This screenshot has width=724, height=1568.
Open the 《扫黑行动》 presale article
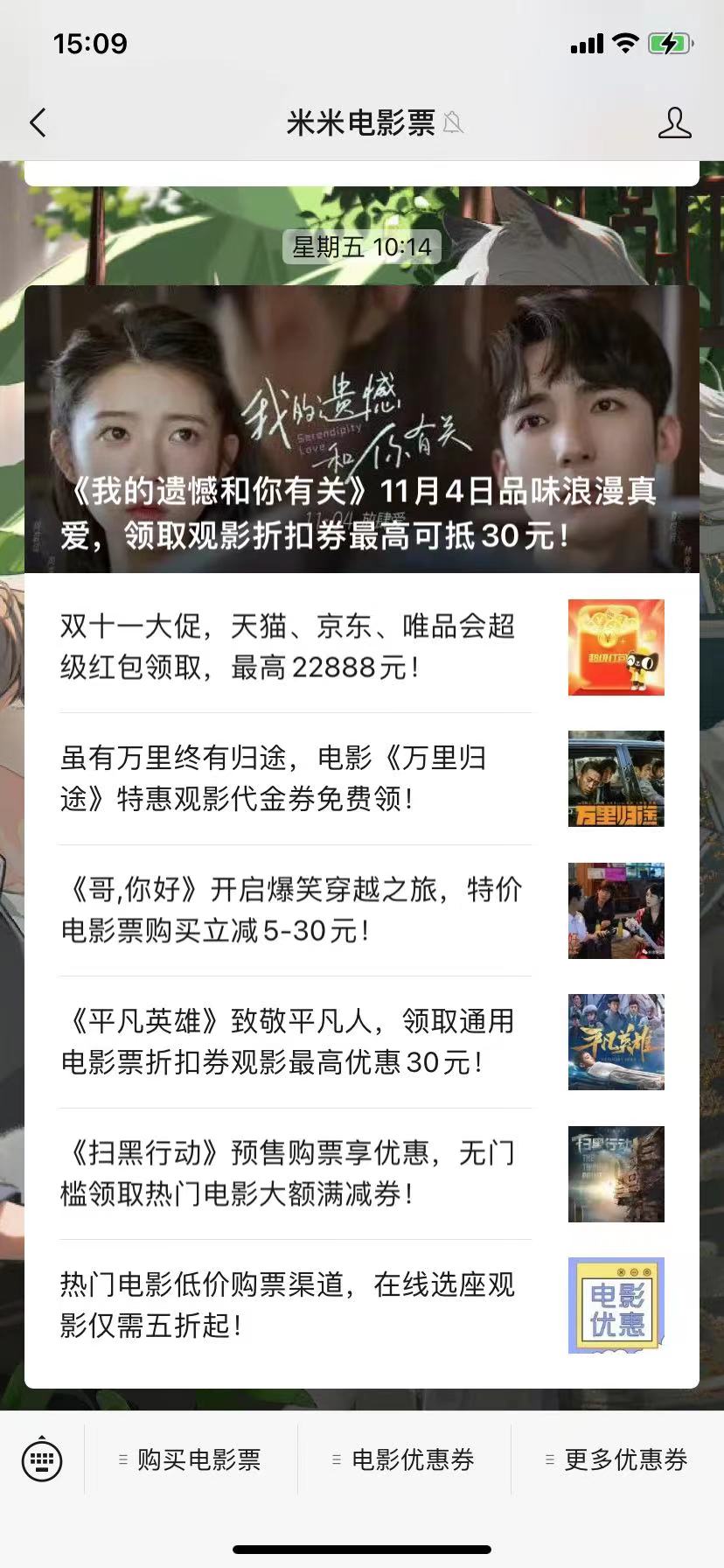(x=361, y=1173)
